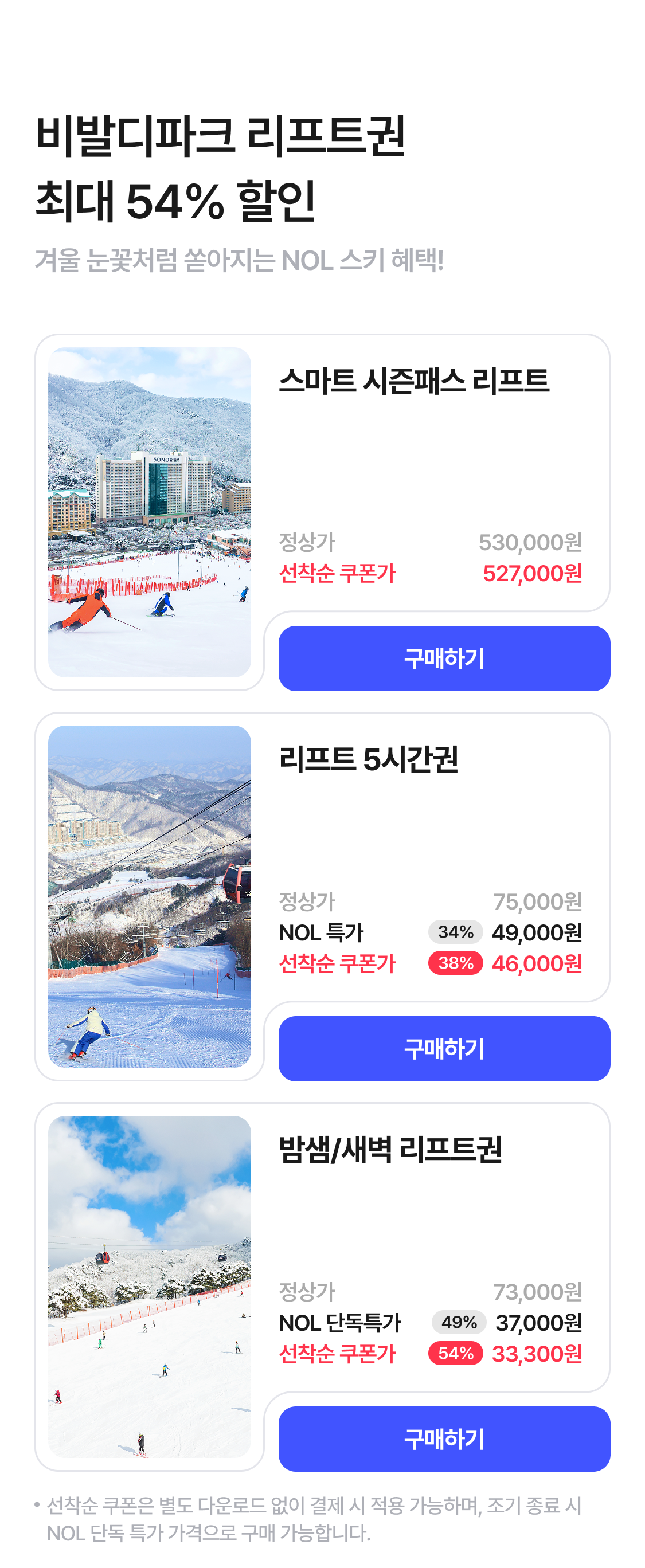
Task: Buy the 리프트 5시간권 ticket
Action: 444,1048
